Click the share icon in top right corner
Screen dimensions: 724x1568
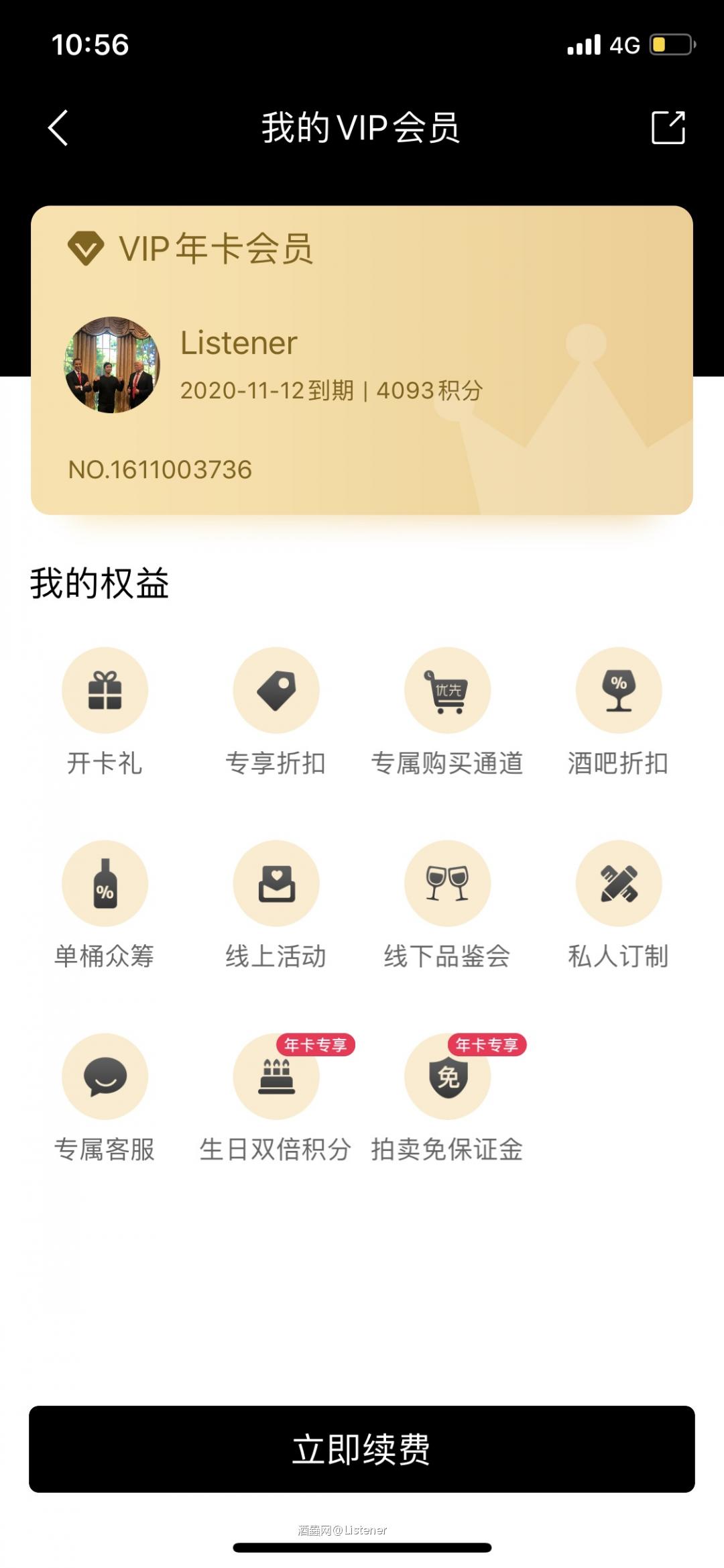(668, 127)
